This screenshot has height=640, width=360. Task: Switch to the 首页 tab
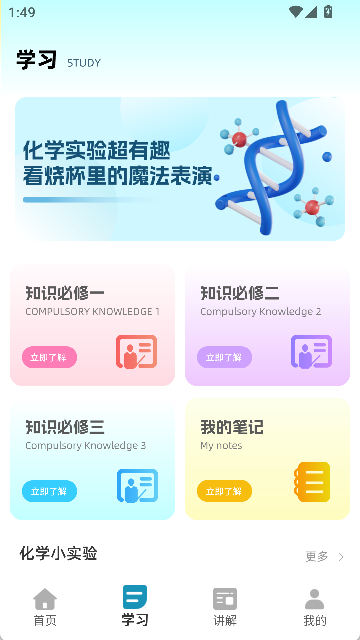45,607
